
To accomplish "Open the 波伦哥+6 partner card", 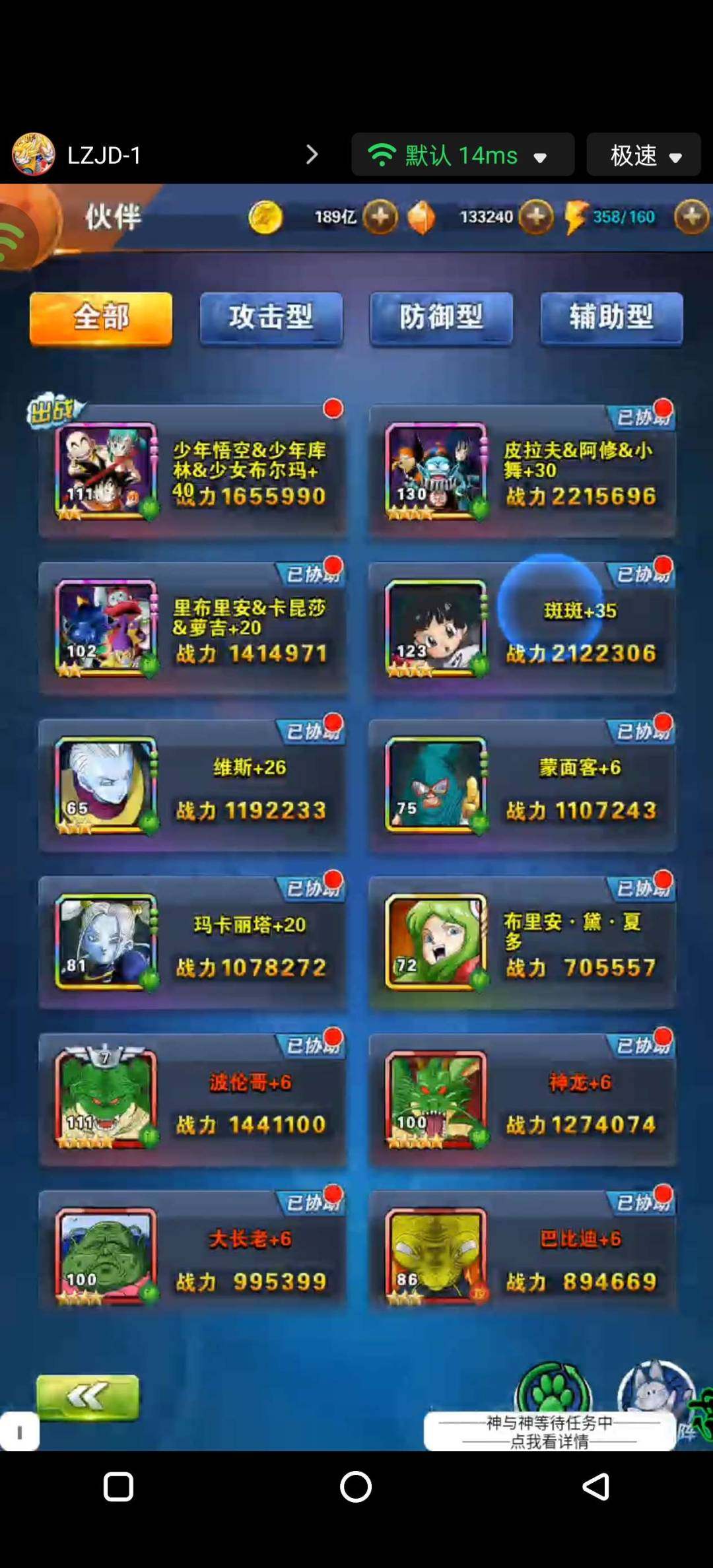I will (x=191, y=1101).
